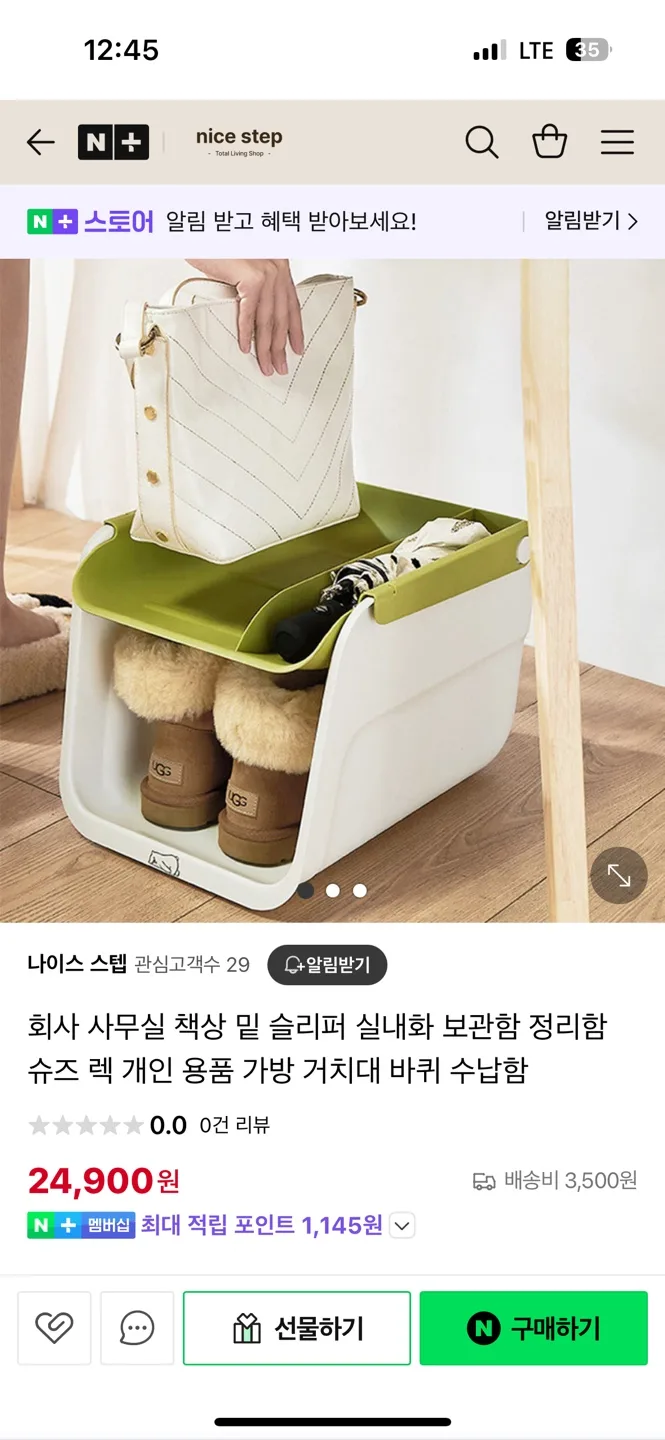This screenshot has height=1440, width=665.
Task: Expand the product image to fullscreen
Action: click(x=619, y=876)
